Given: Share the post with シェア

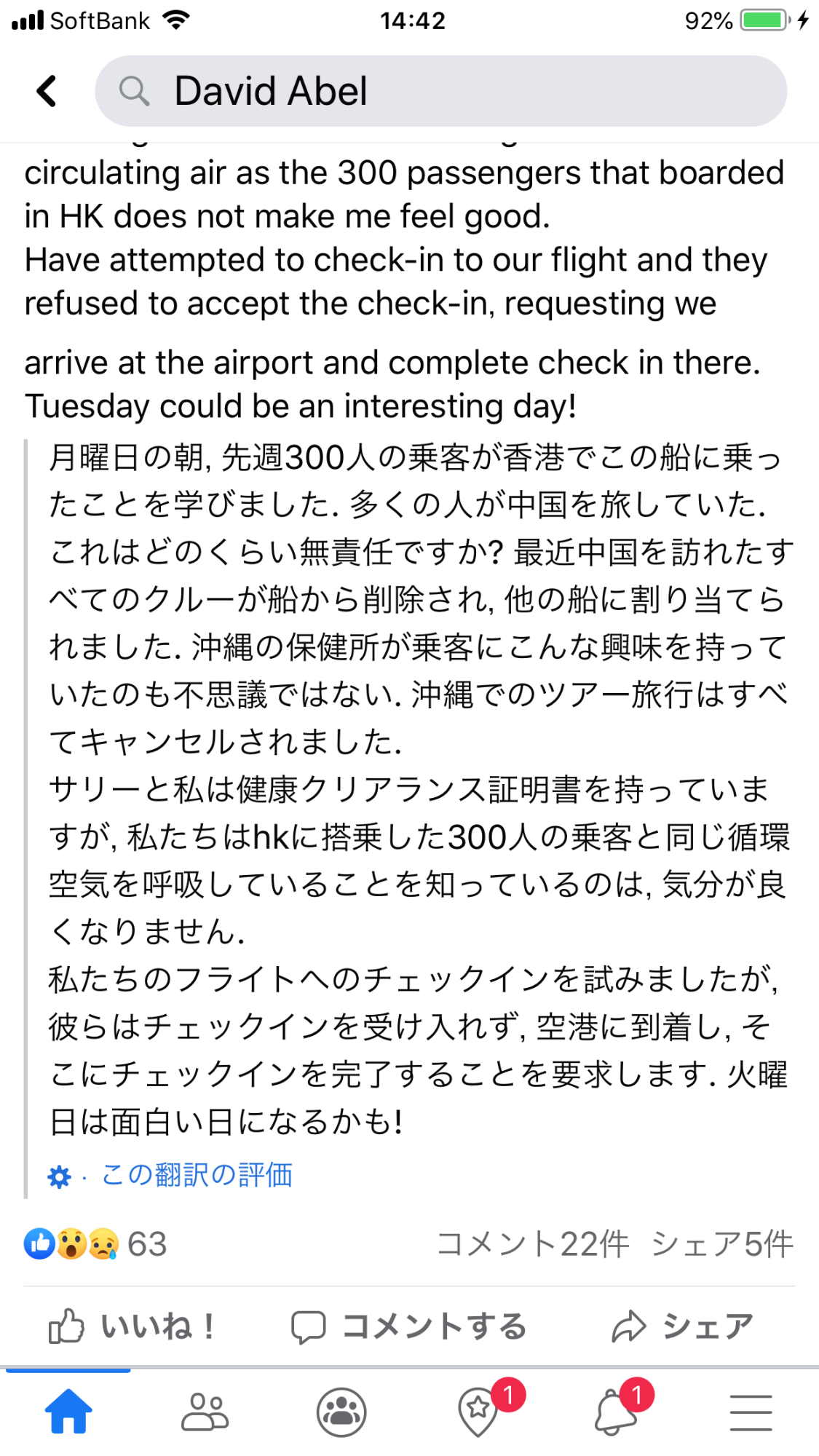Looking at the screenshot, I should 682,1326.
